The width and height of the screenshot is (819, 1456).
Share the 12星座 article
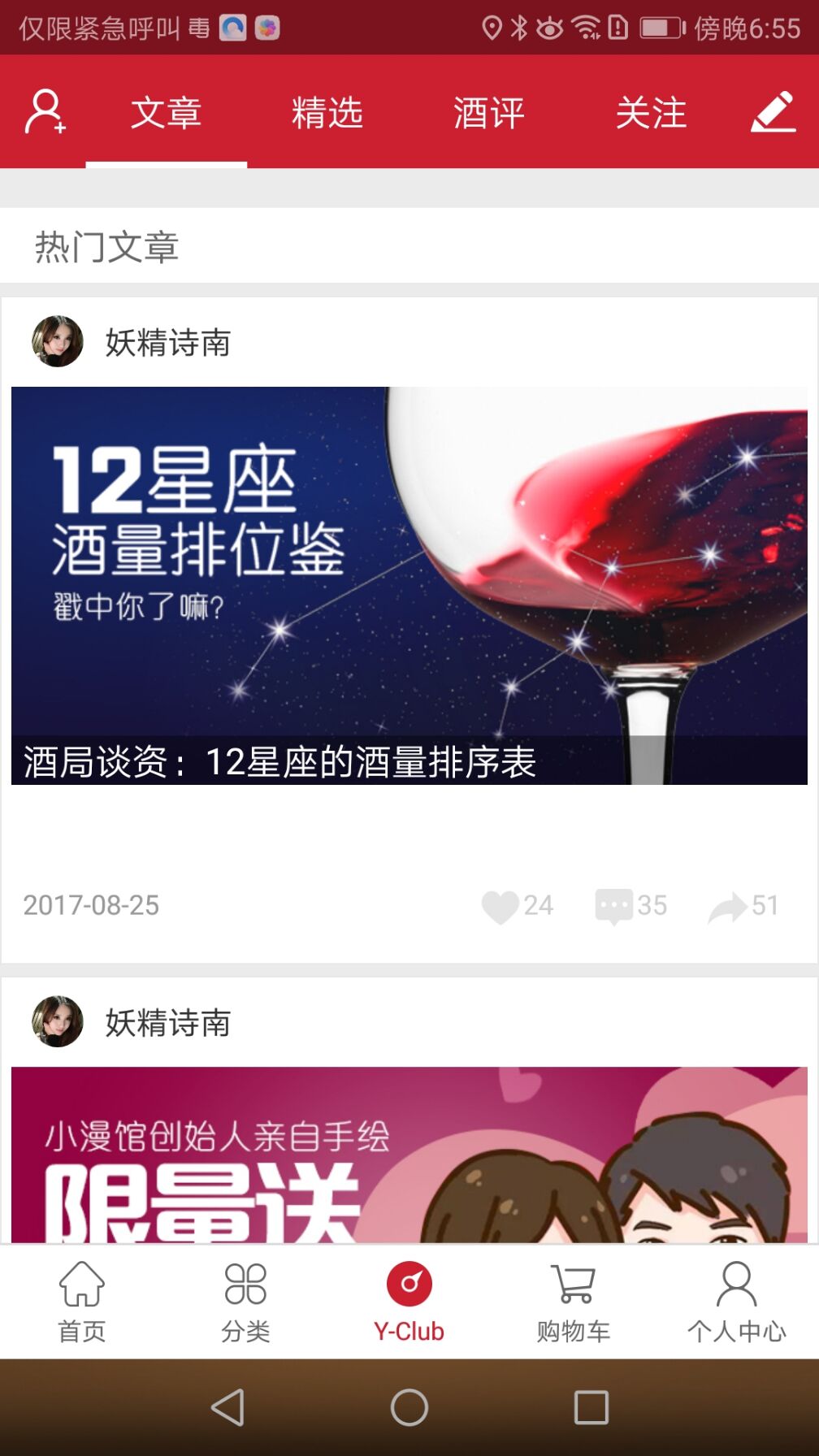(743, 906)
